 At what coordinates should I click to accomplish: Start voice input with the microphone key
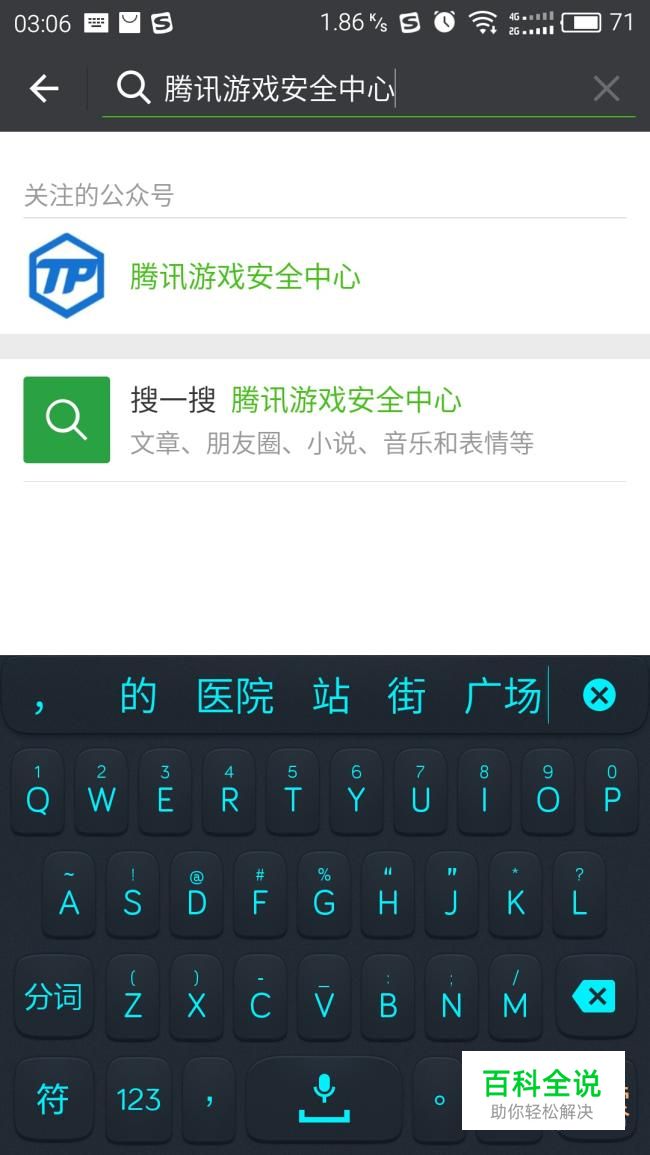324,1098
